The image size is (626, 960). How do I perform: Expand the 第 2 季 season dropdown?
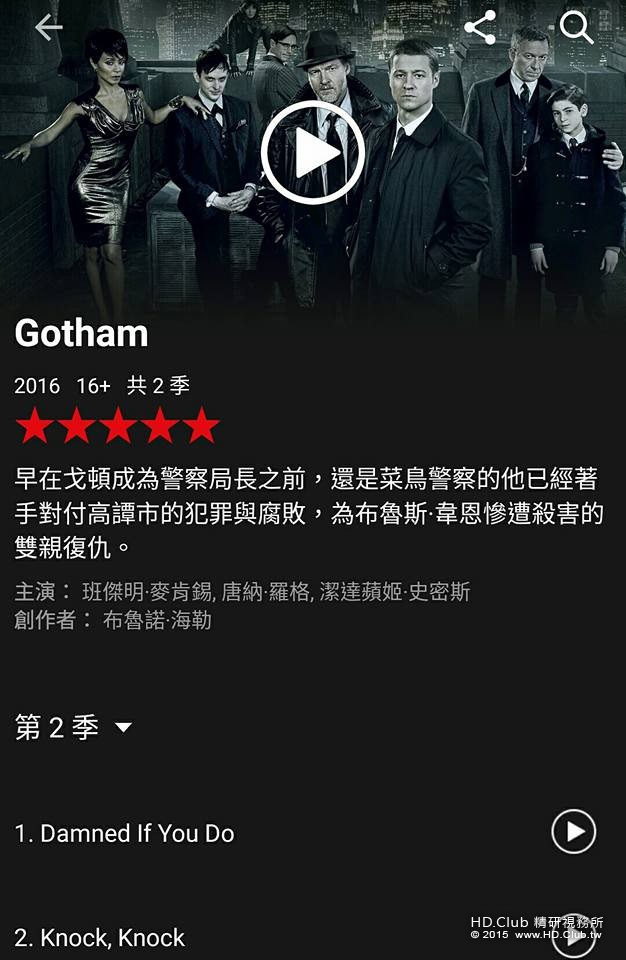74,727
